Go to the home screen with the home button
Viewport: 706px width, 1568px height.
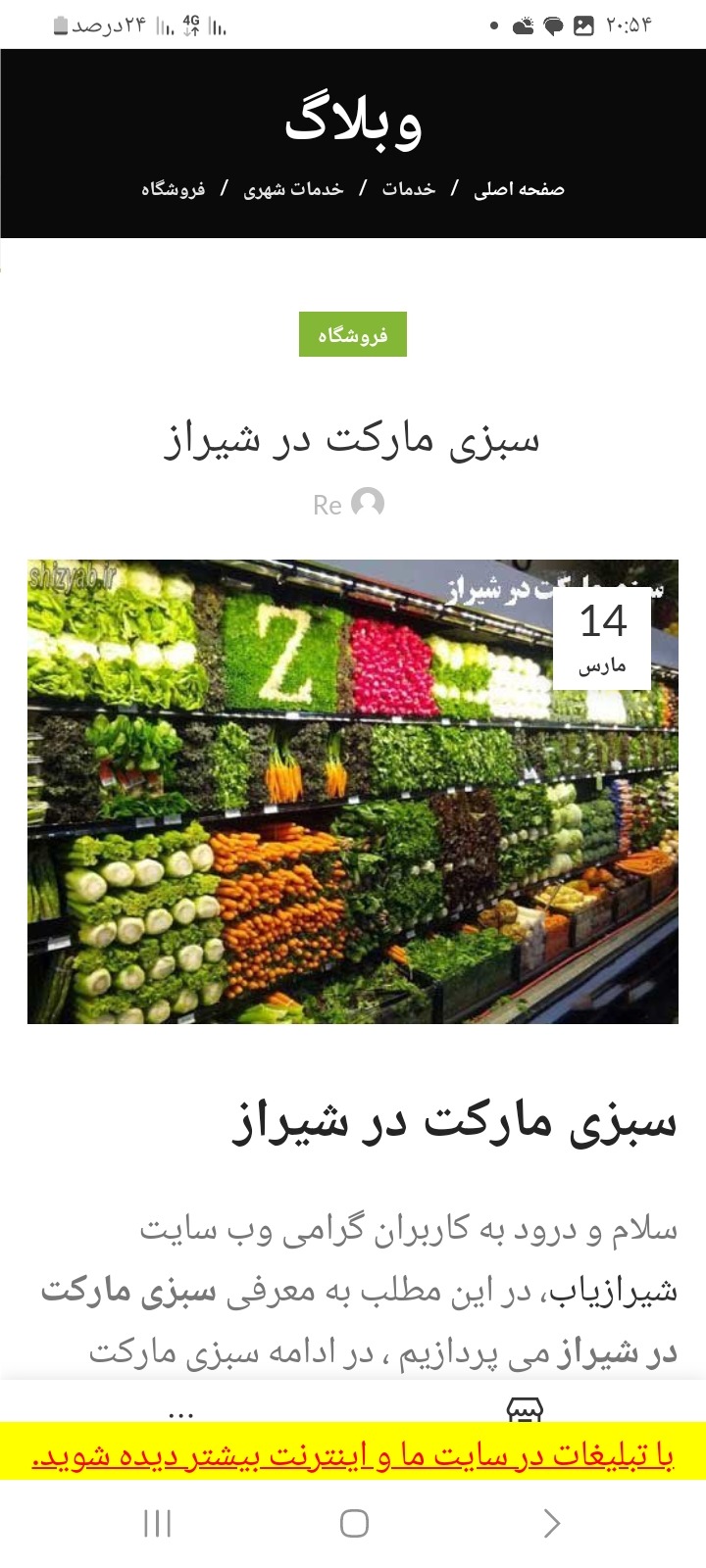(x=353, y=1523)
